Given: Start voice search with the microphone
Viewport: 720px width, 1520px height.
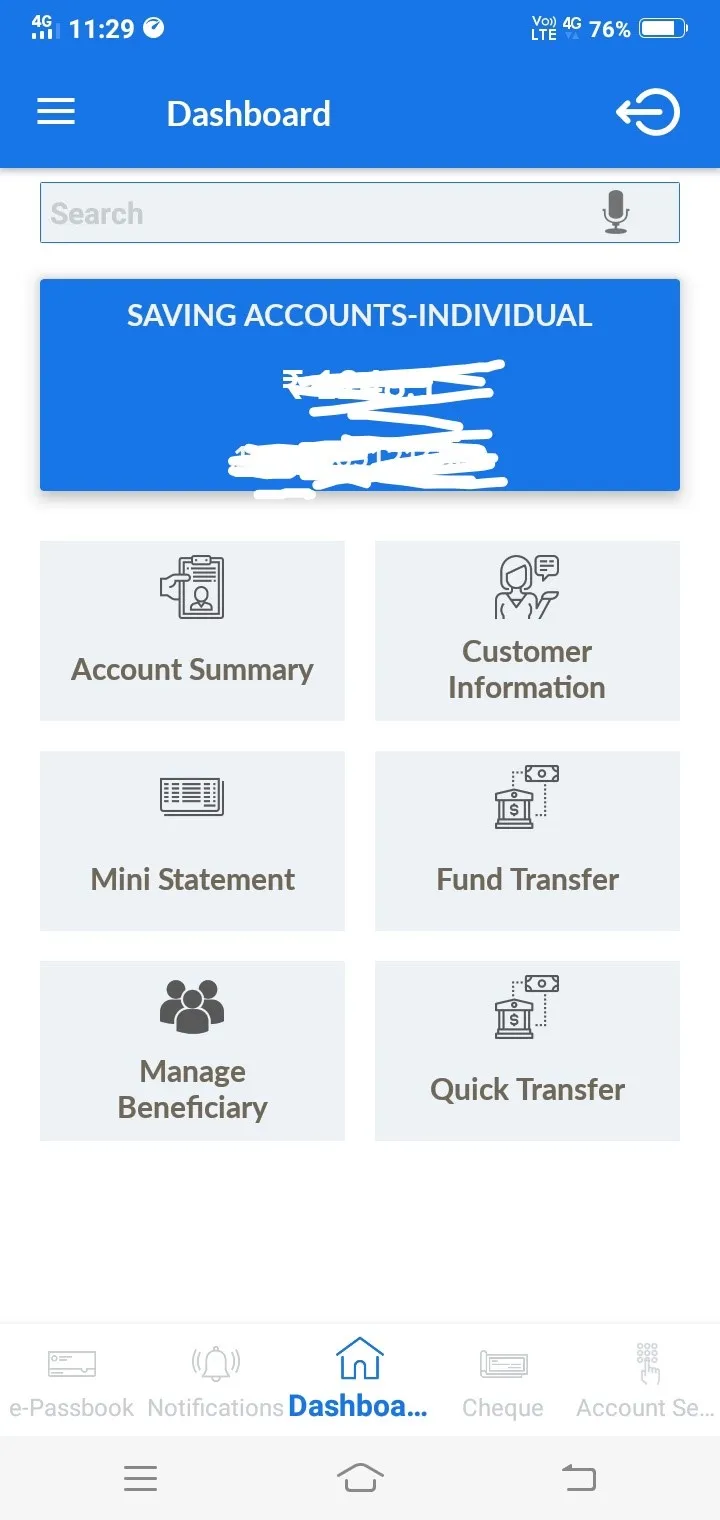Looking at the screenshot, I should pos(616,213).
